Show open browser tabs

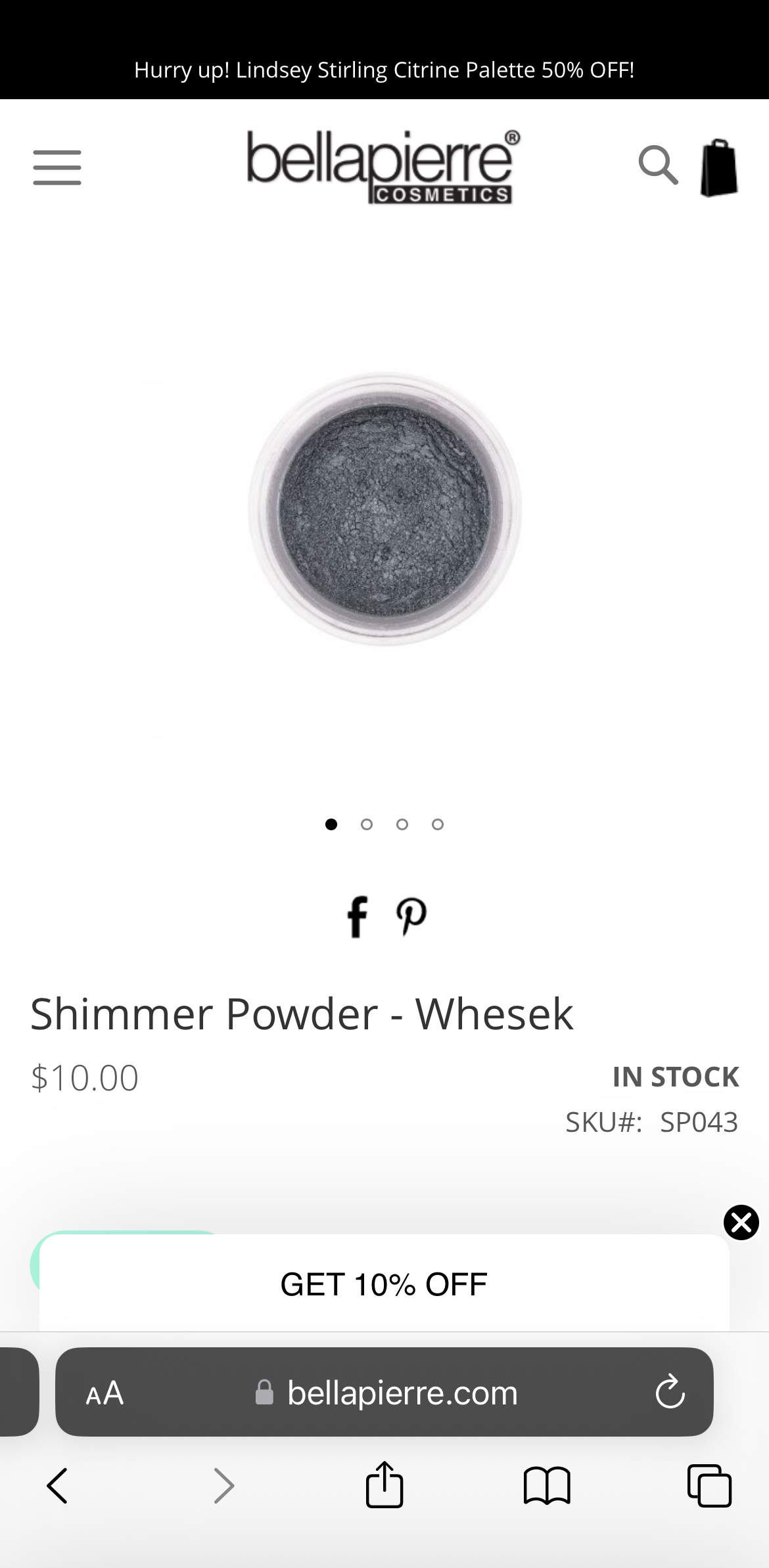pyautogui.click(x=709, y=1486)
